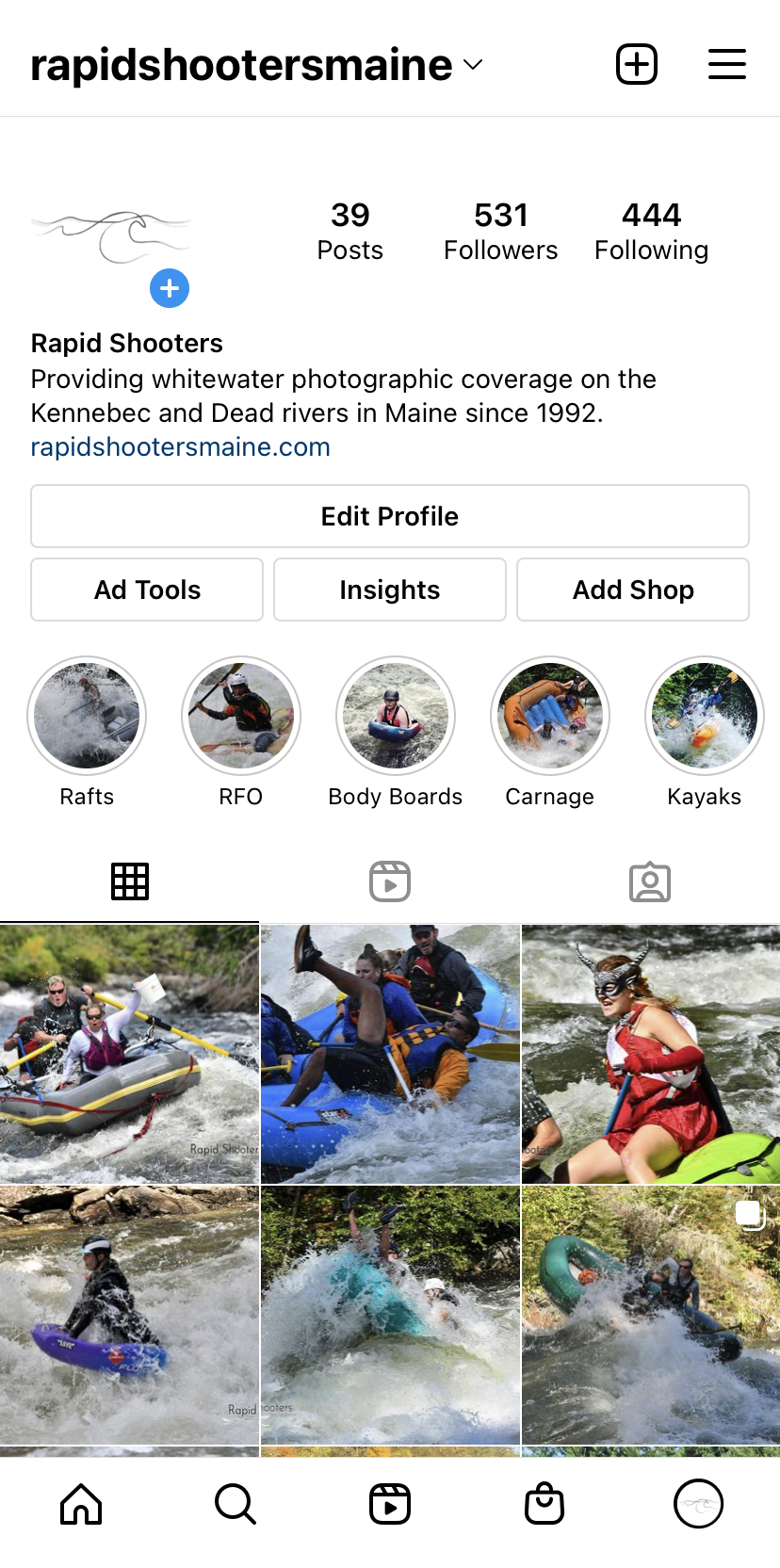Open the hamburger menu
Image resolution: width=780 pixels, height=1568 pixels.
(727, 64)
